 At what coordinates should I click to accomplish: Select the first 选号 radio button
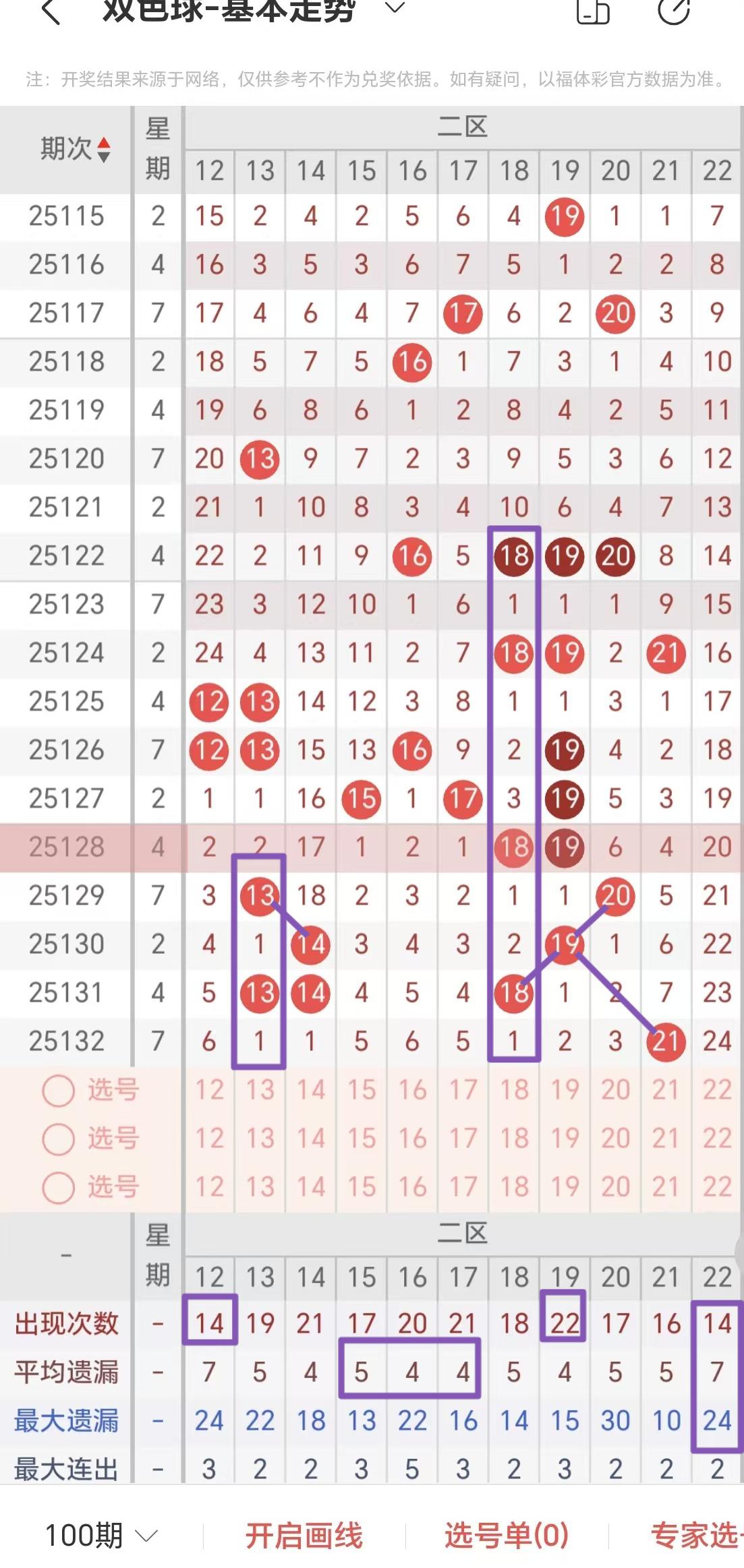58,1090
